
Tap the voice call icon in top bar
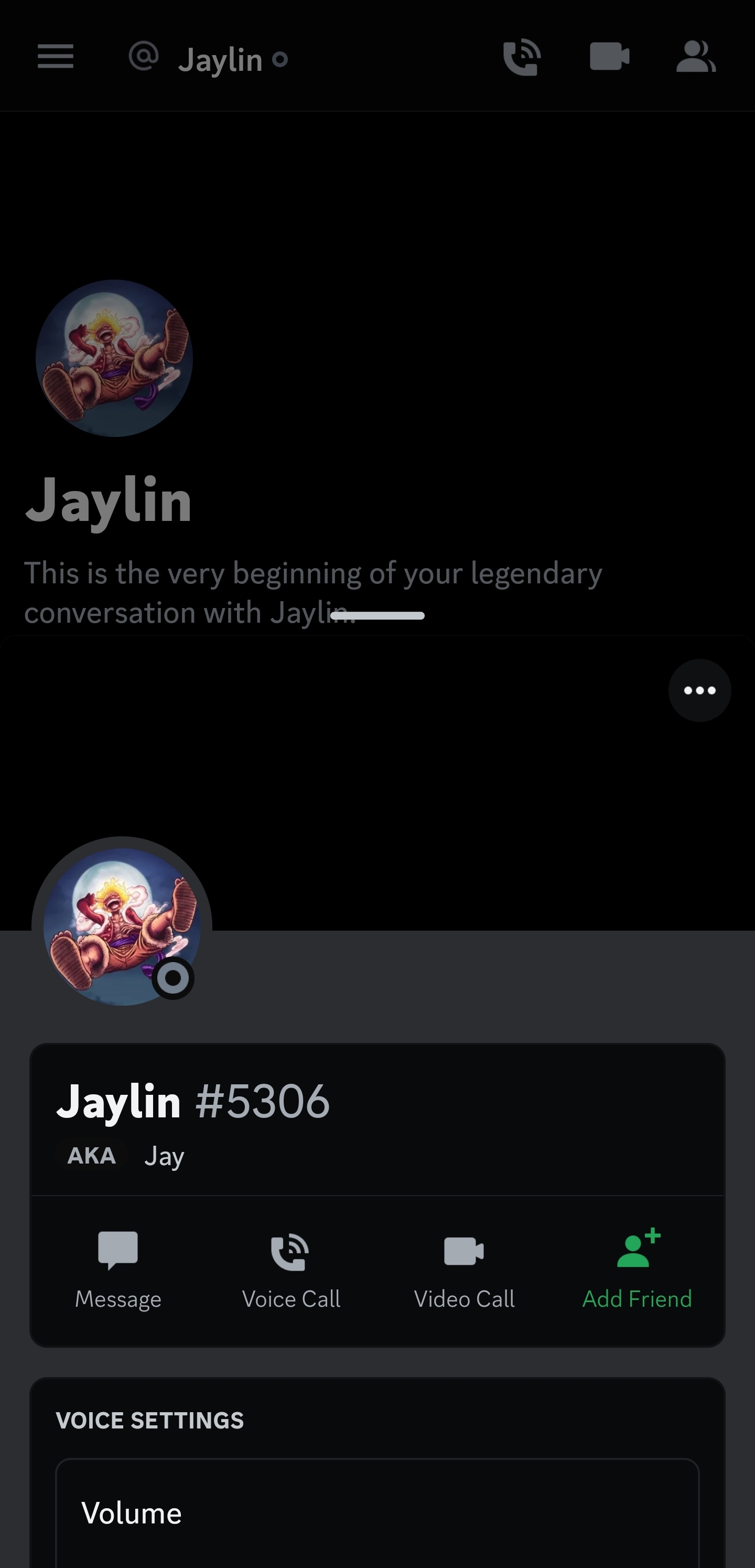point(522,57)
